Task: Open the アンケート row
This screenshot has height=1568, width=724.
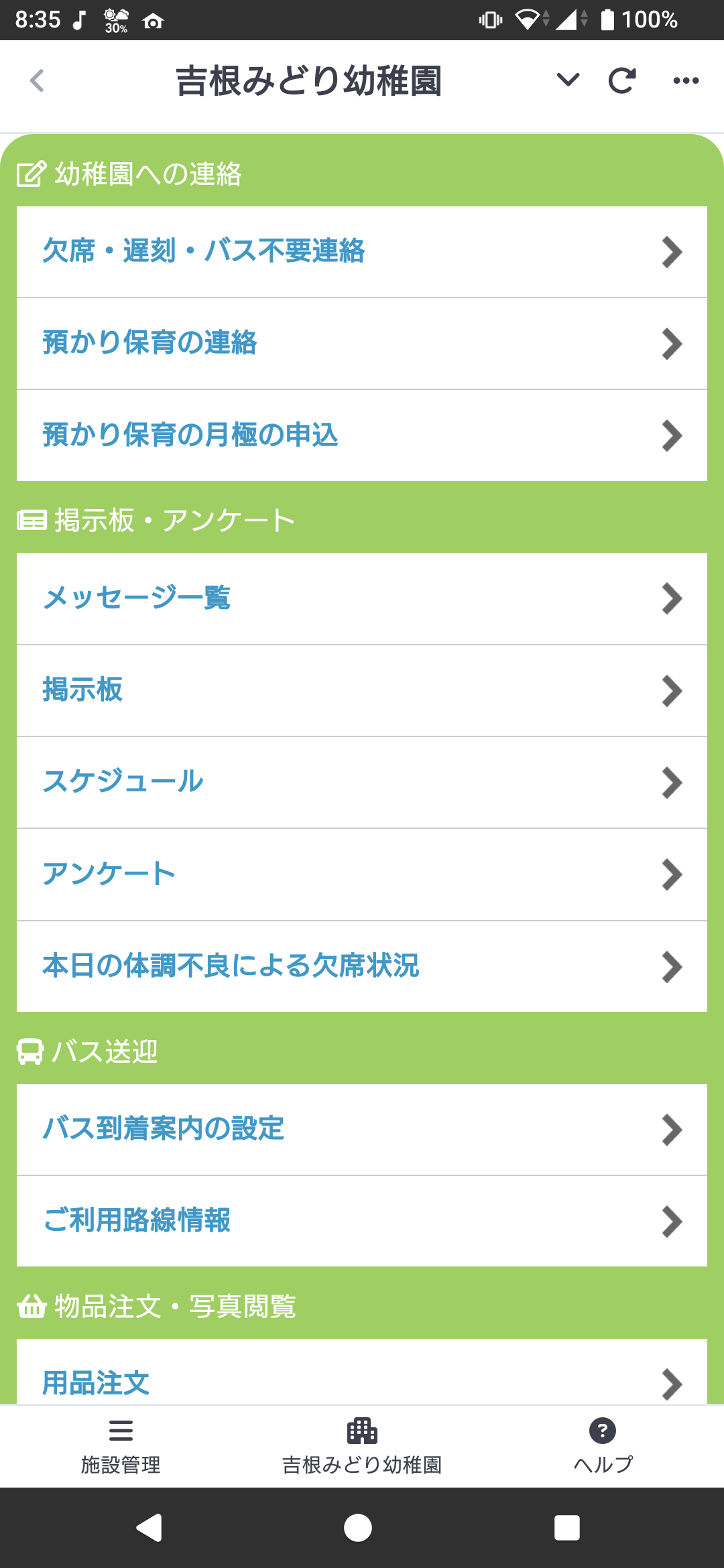Action: 362,874
